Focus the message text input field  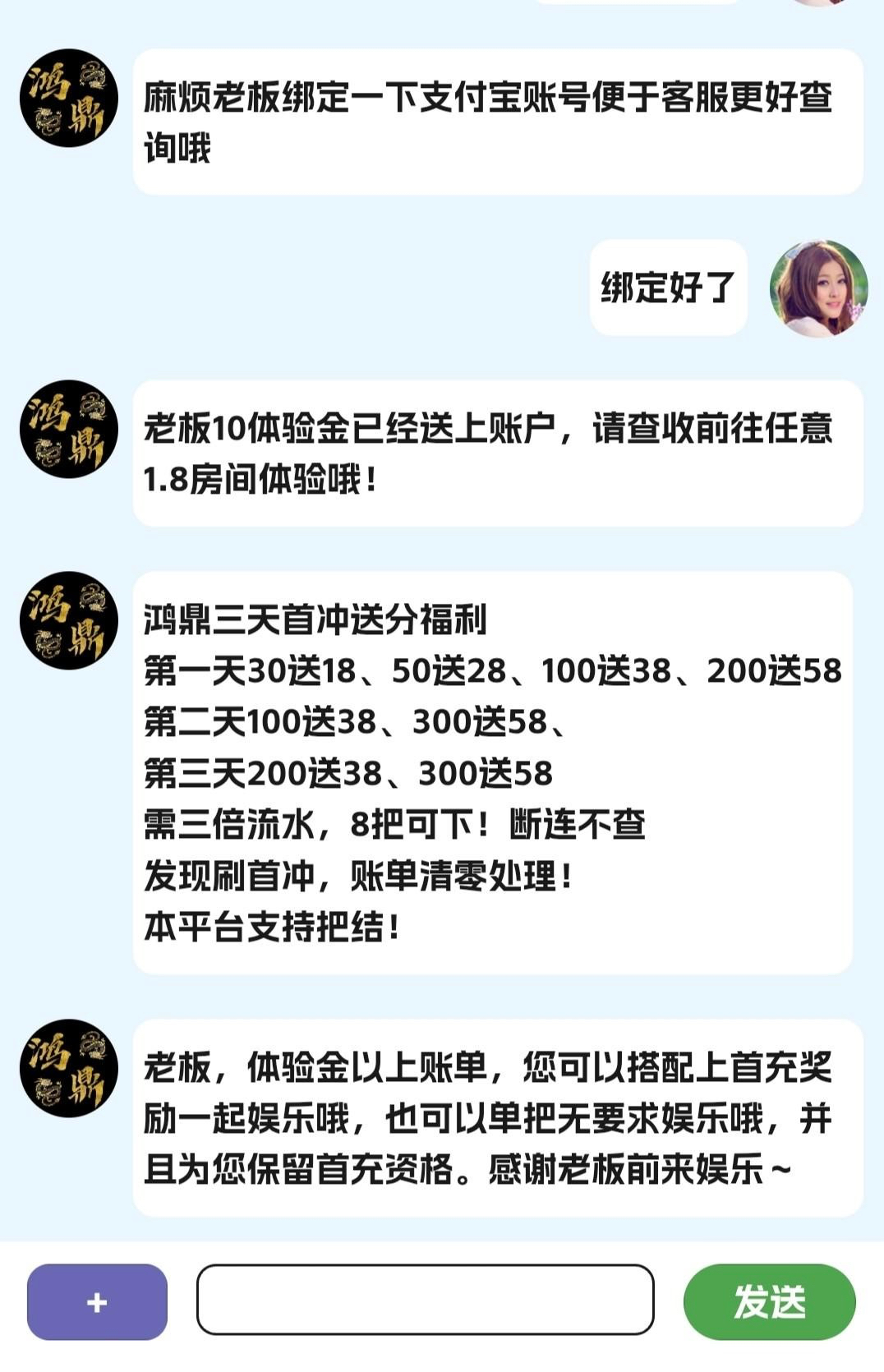click(425, 1300)
